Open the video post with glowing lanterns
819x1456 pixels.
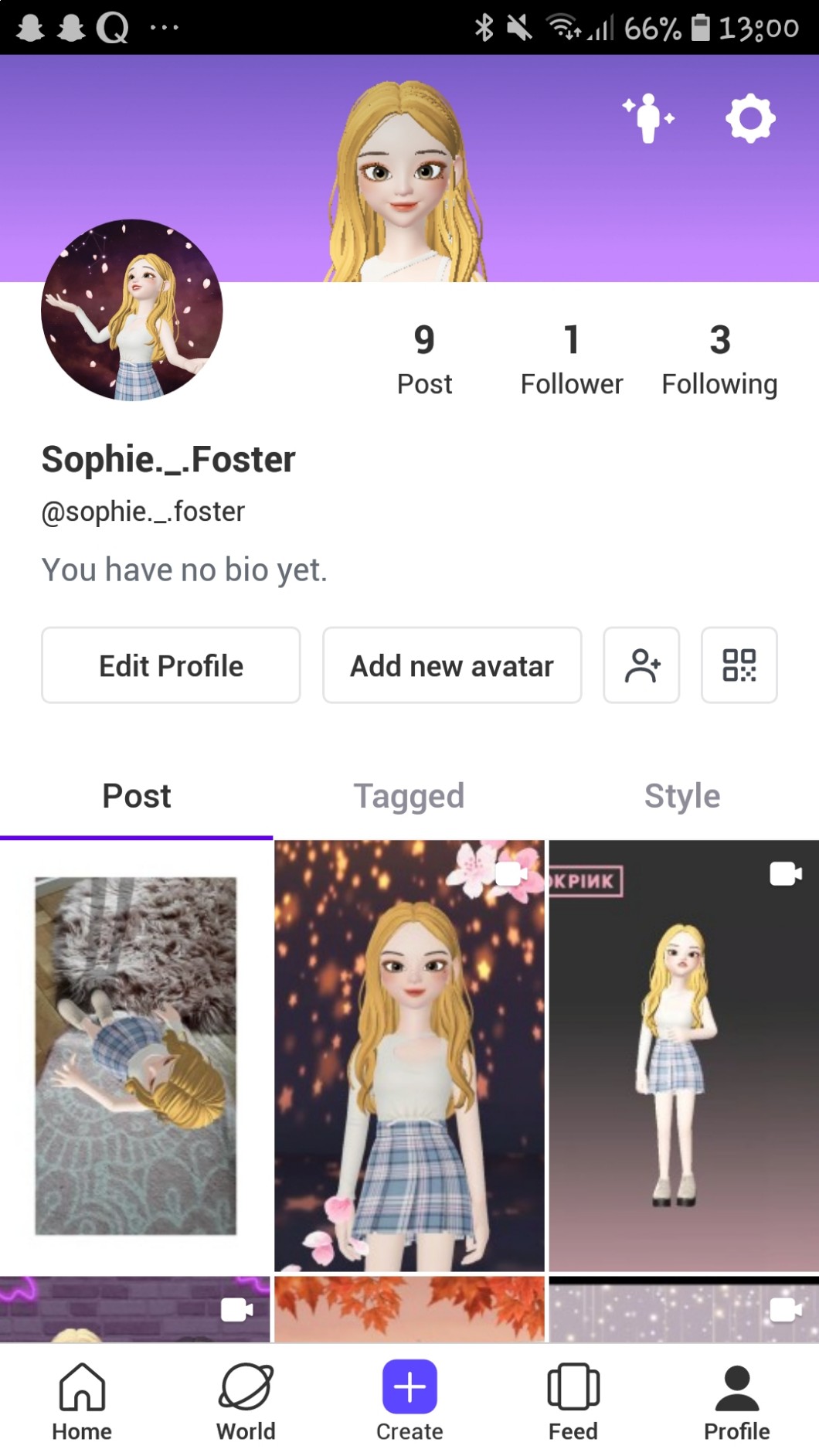tap(409, 1056)
